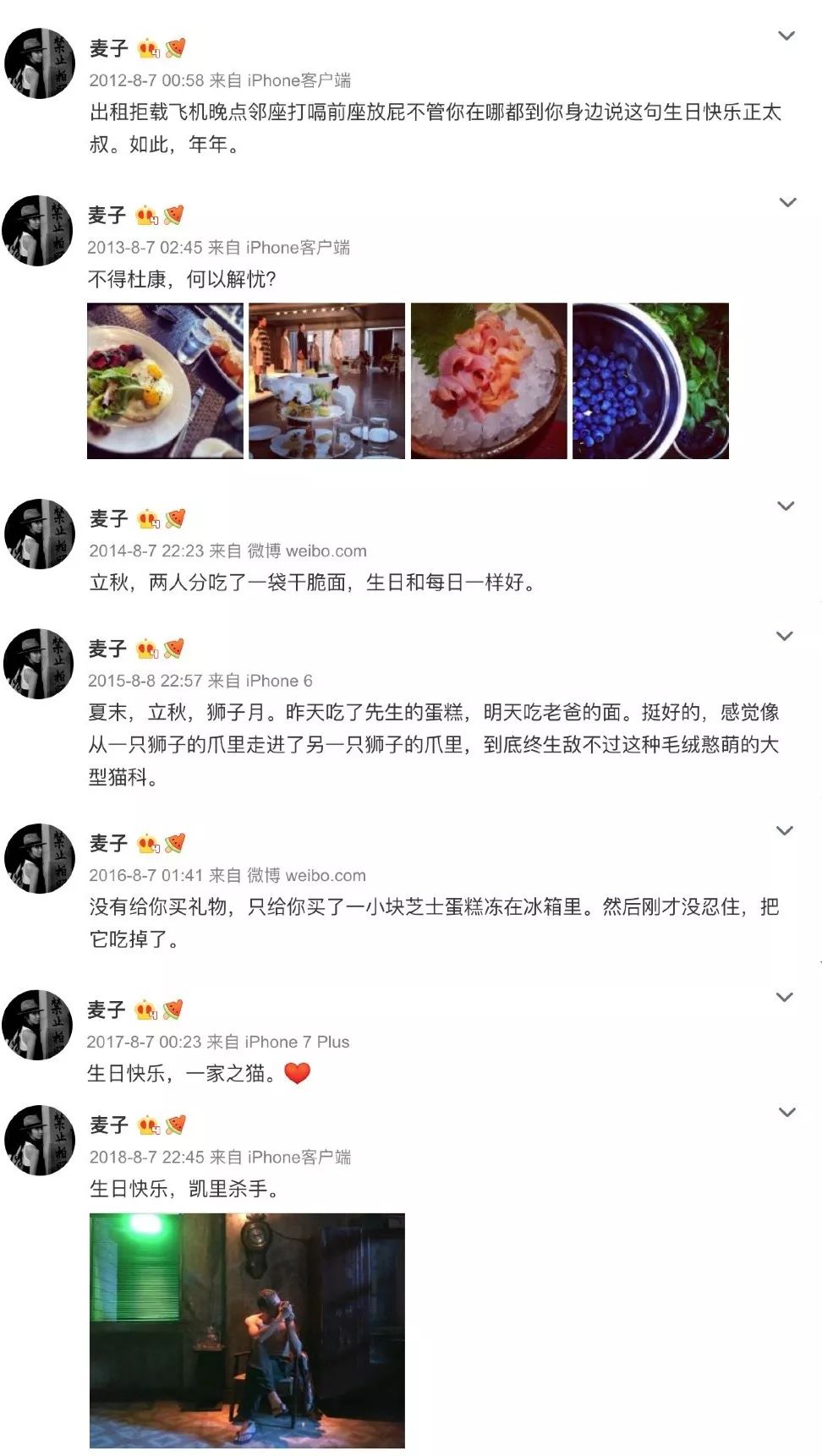Open the photo in the 凯里杀手 post

[x=247, y=1331]
